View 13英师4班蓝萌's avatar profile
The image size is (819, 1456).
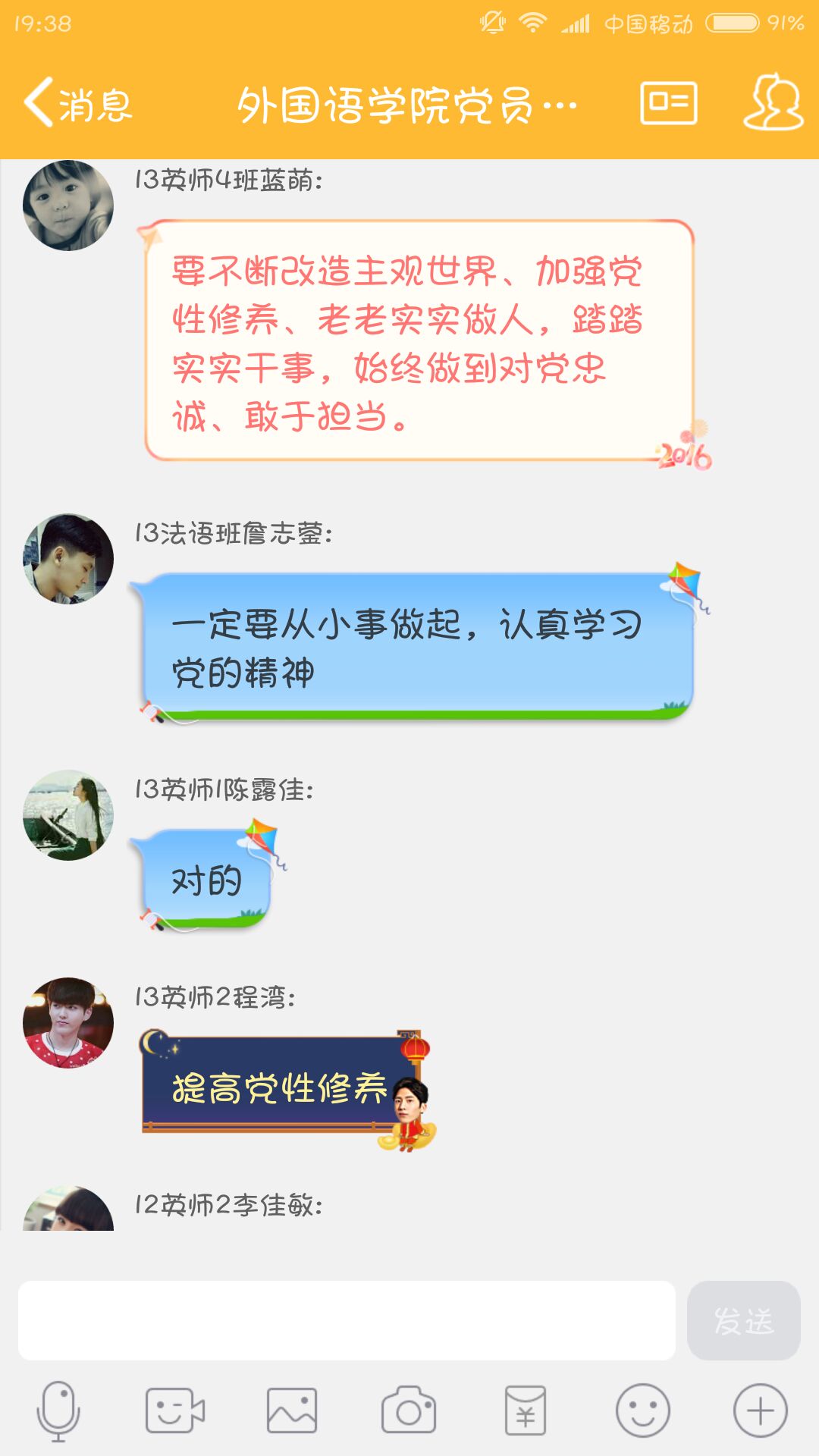[68, 205]
